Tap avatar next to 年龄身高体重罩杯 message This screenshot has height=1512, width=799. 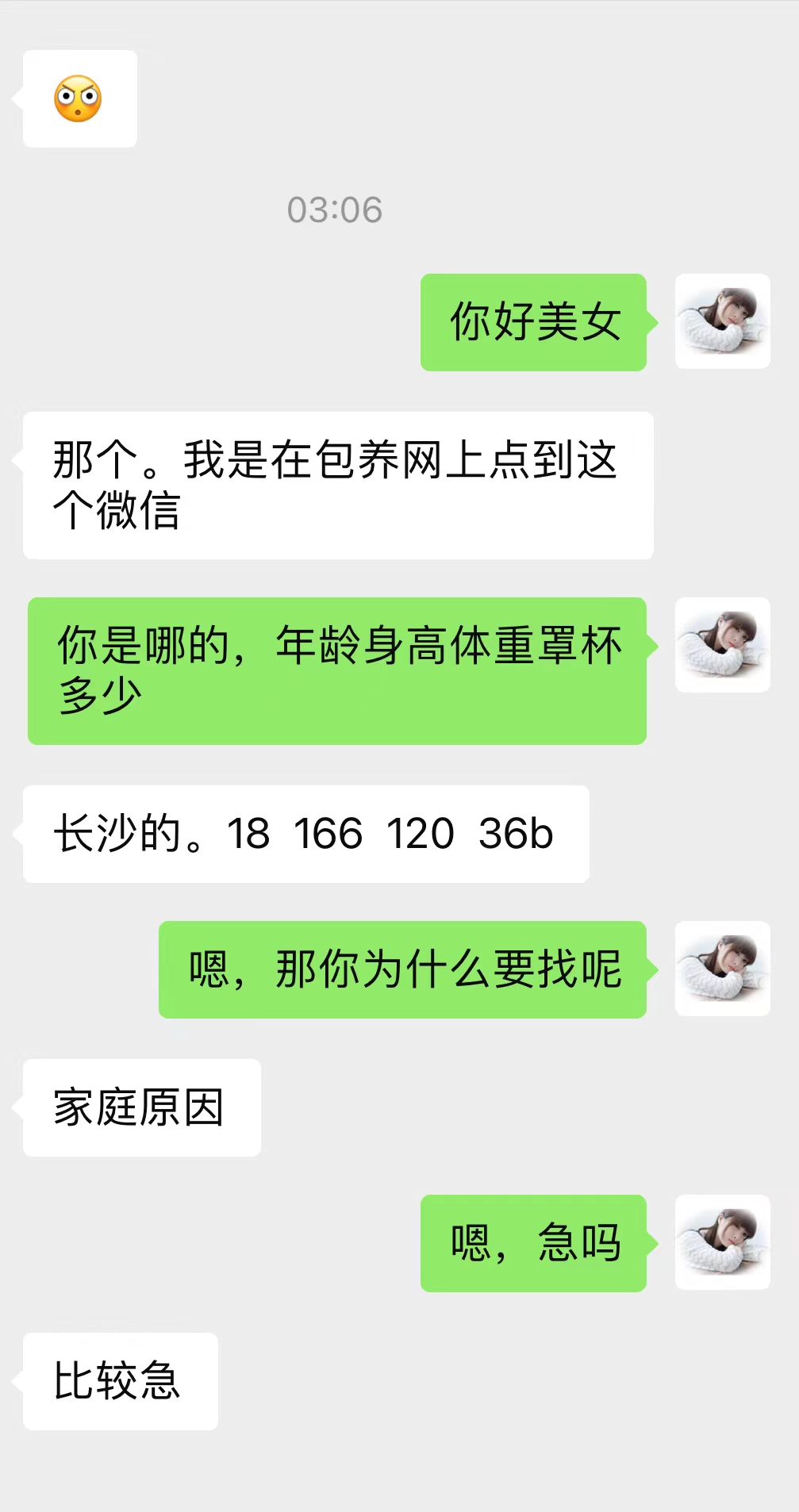tap(722, 645)
